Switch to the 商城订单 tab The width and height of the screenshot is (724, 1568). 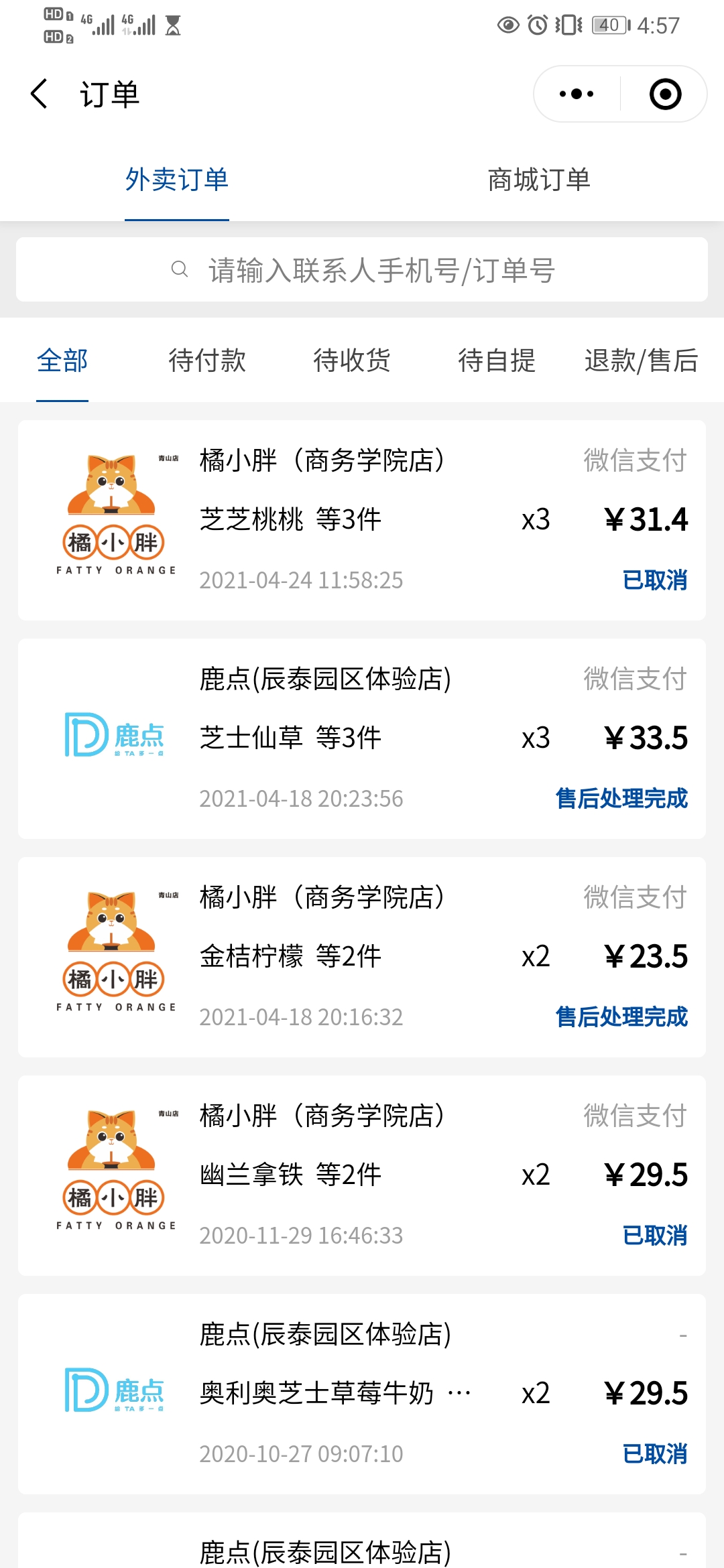tap(539, 178)
